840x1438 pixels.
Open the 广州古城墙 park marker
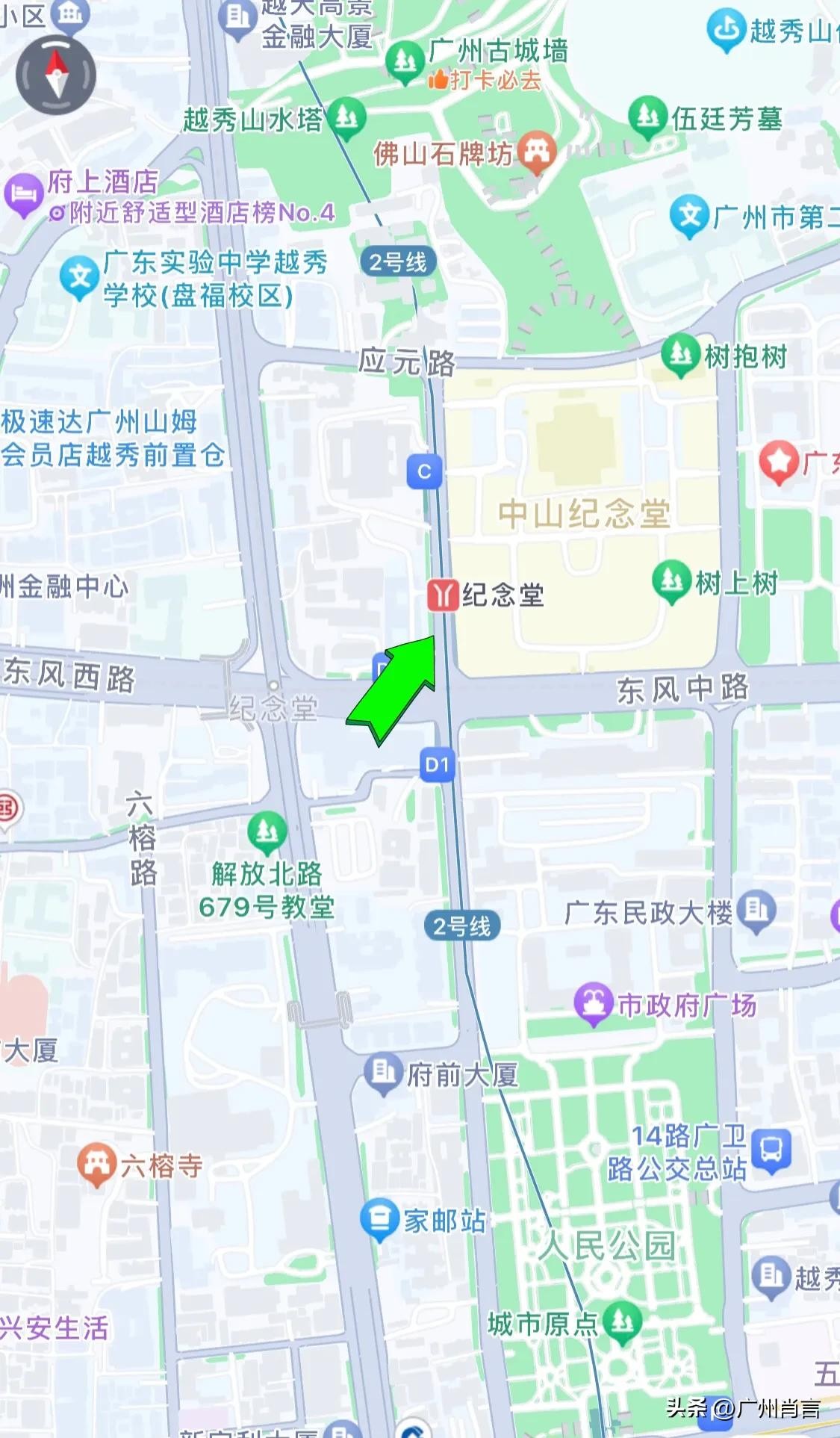click(405, 60)
